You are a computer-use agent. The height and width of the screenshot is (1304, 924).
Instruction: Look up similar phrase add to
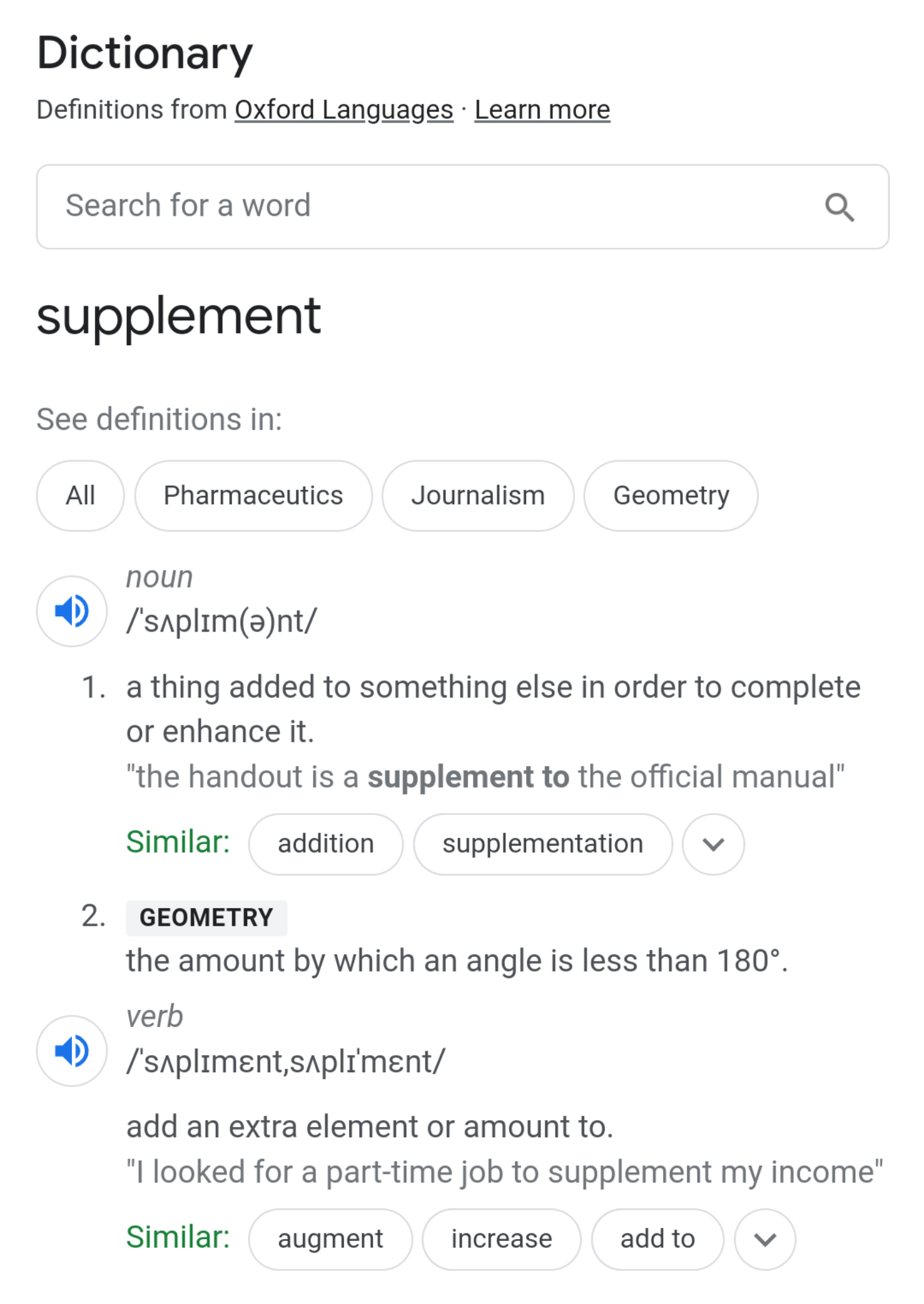[657, 1239]
